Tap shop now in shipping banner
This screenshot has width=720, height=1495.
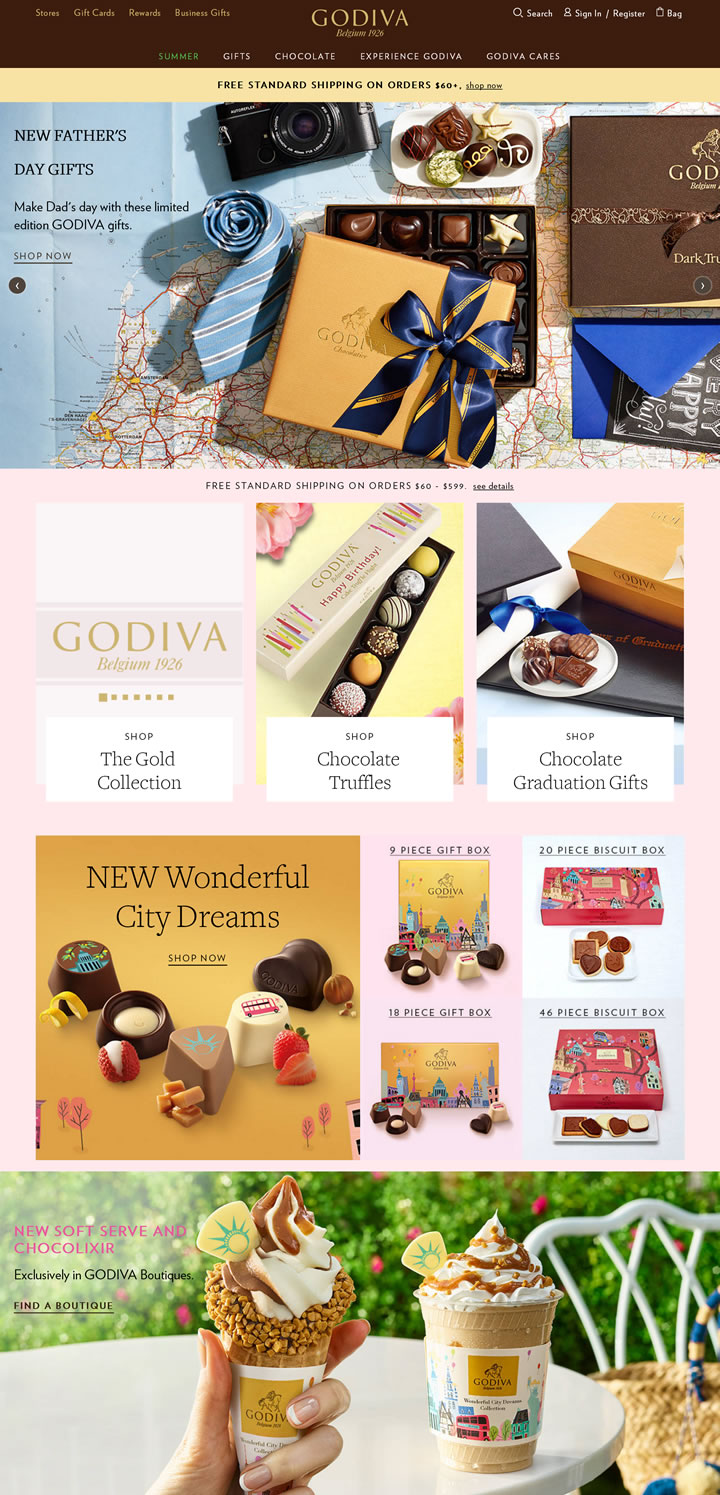click(484, 86)
